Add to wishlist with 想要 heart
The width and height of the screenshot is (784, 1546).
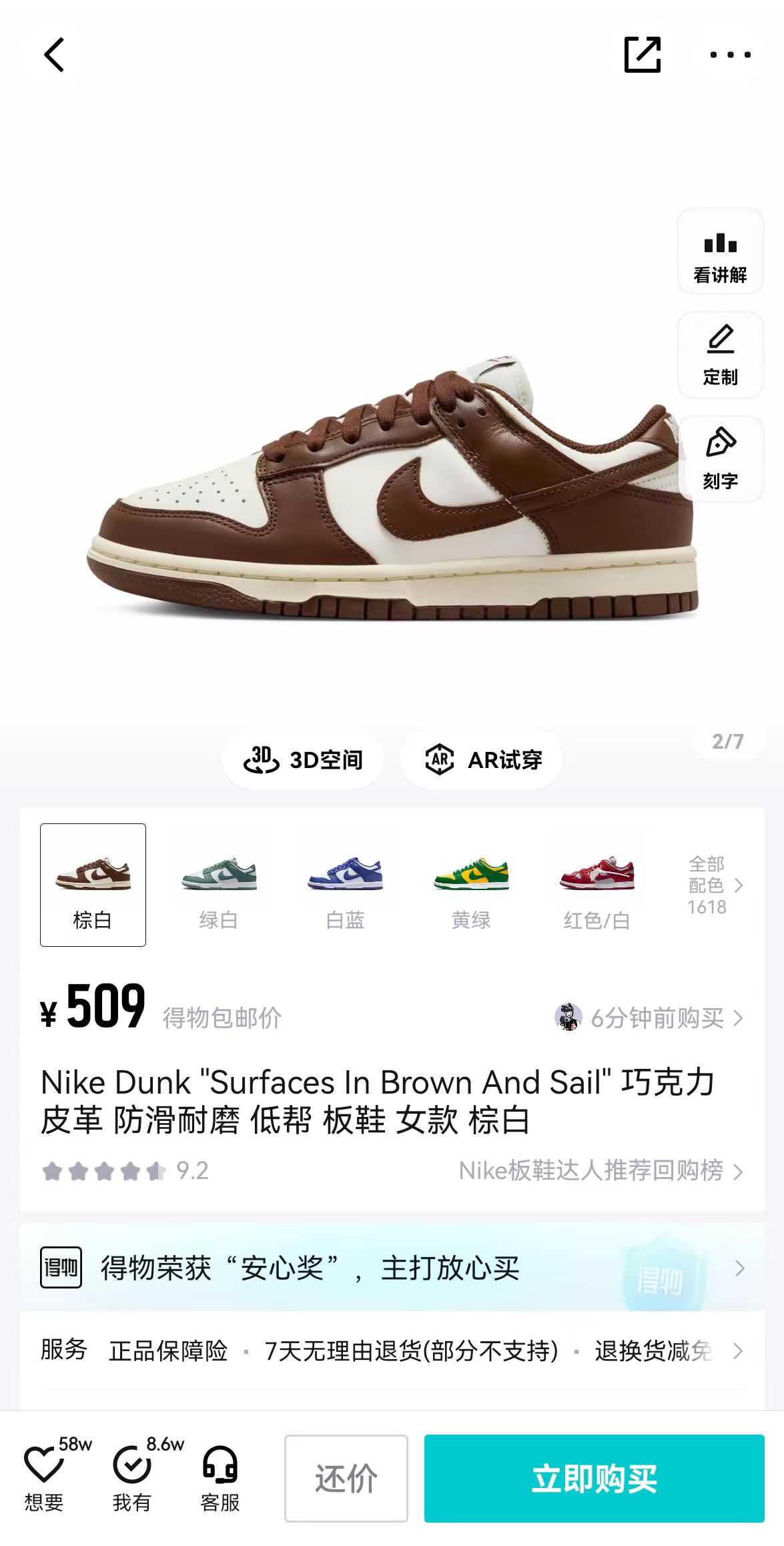44,1477
